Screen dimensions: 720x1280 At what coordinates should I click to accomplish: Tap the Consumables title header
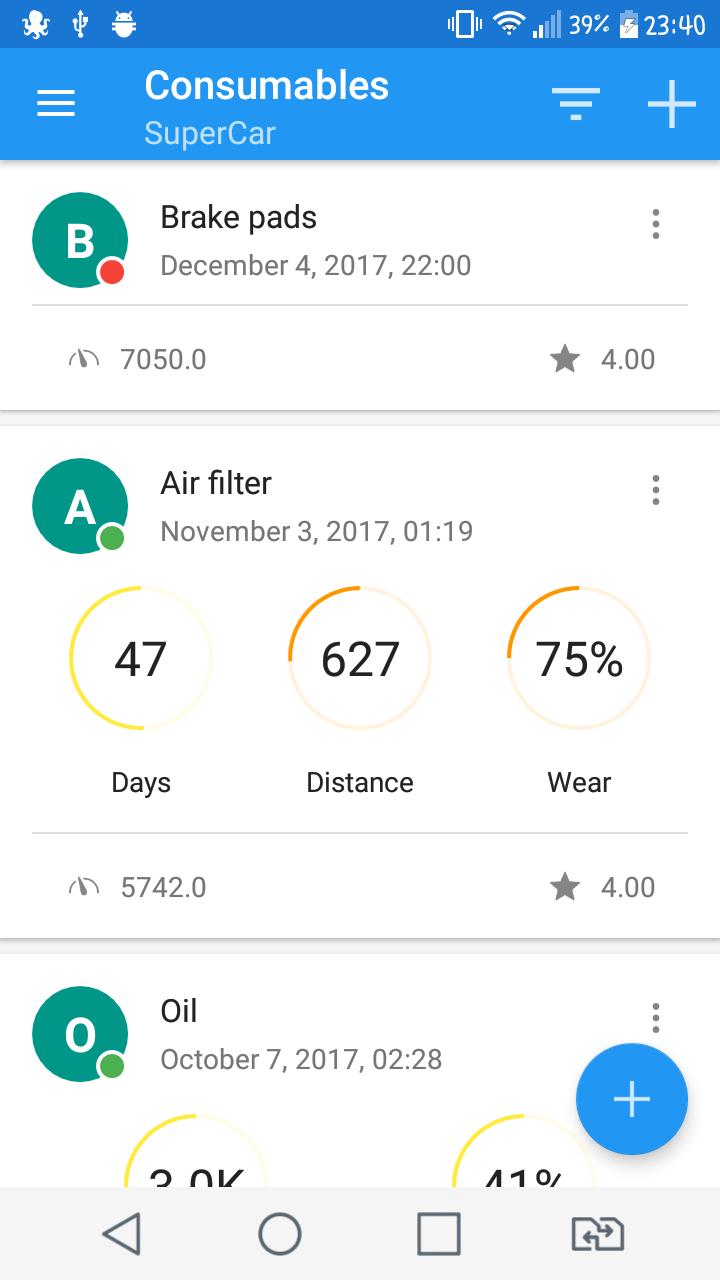pyautogui.click(x=266, y=86)
